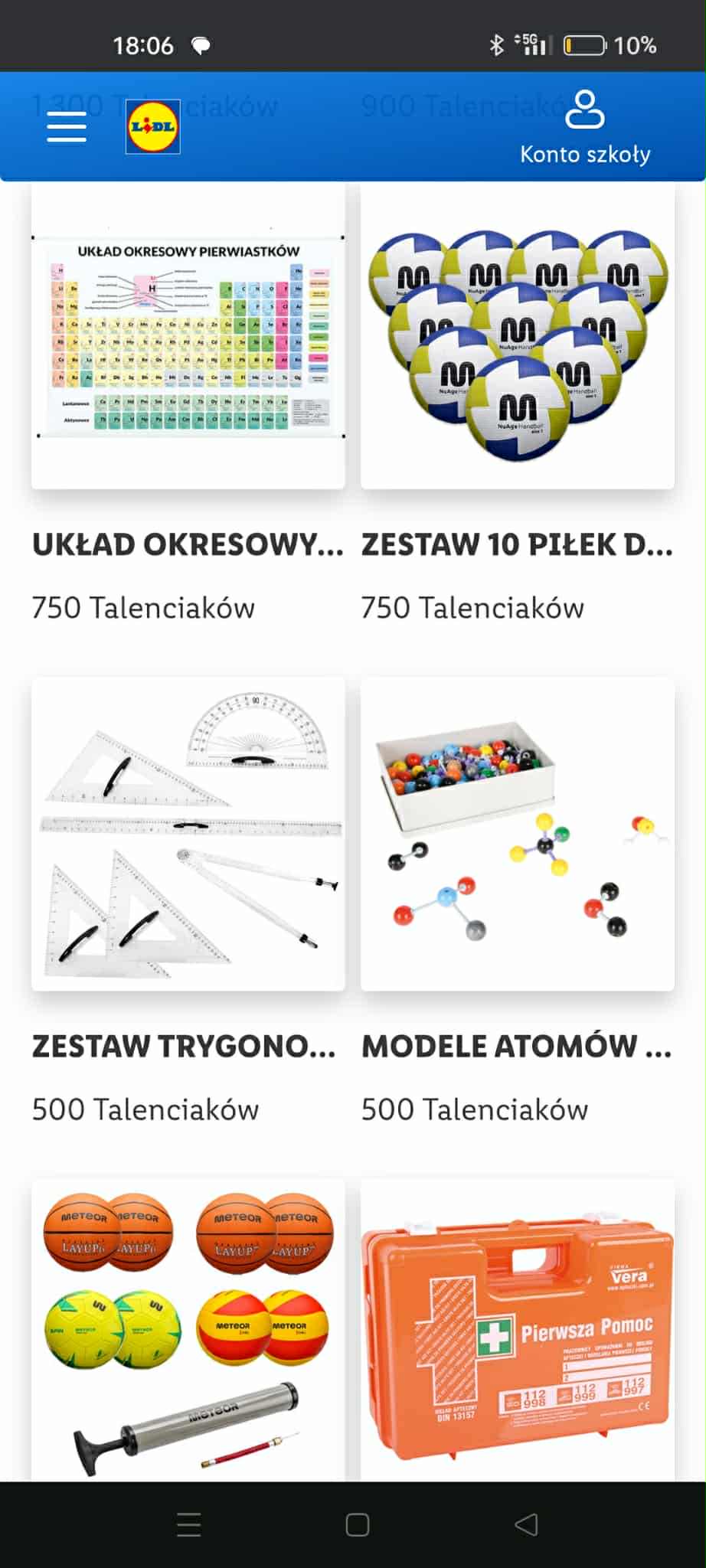The image size is (706, 1568).
Task: Open Konto szkoły account
Action: (585, 128)
